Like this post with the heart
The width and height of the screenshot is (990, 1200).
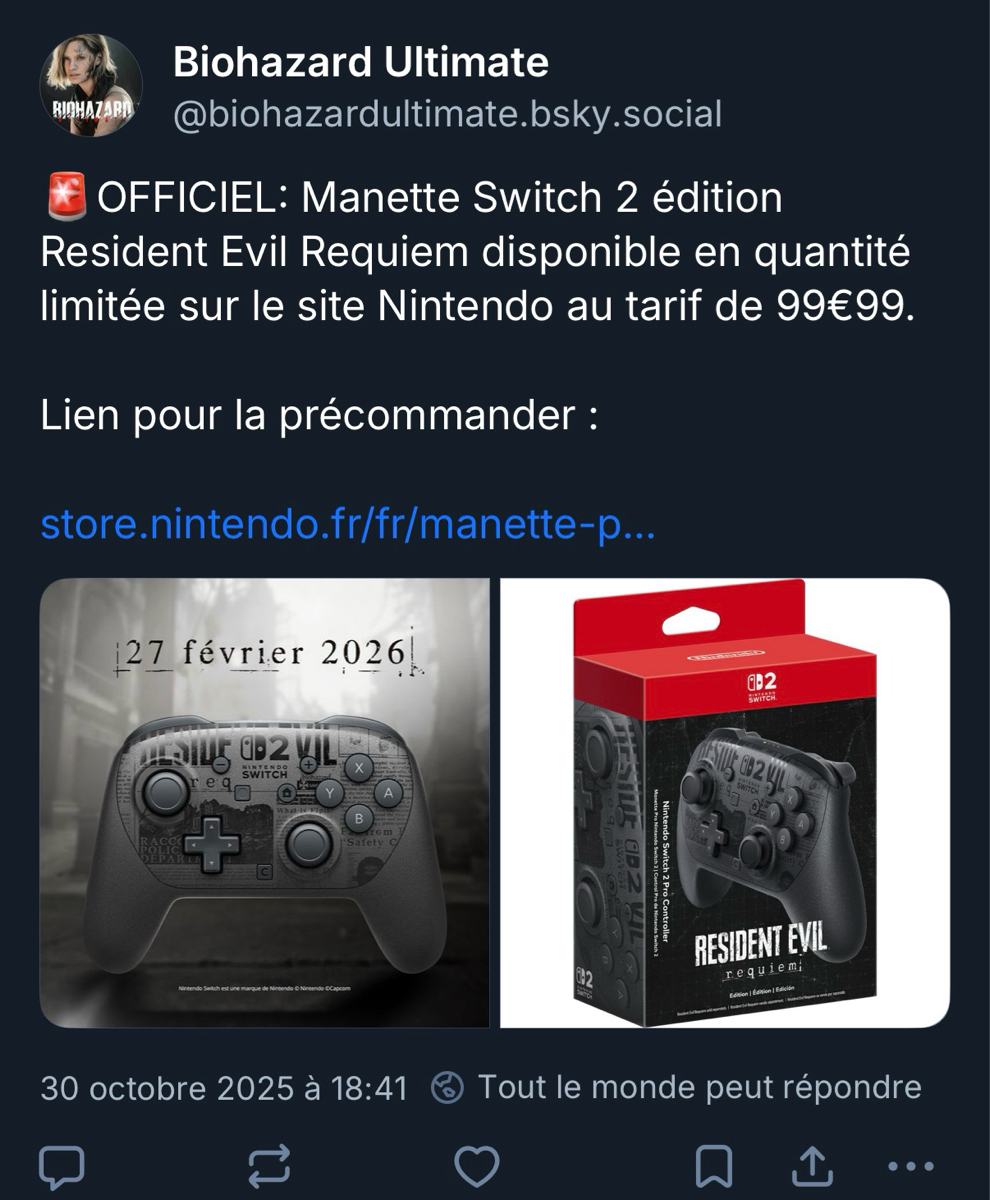pyautogui.click(x=477, y=1166)
